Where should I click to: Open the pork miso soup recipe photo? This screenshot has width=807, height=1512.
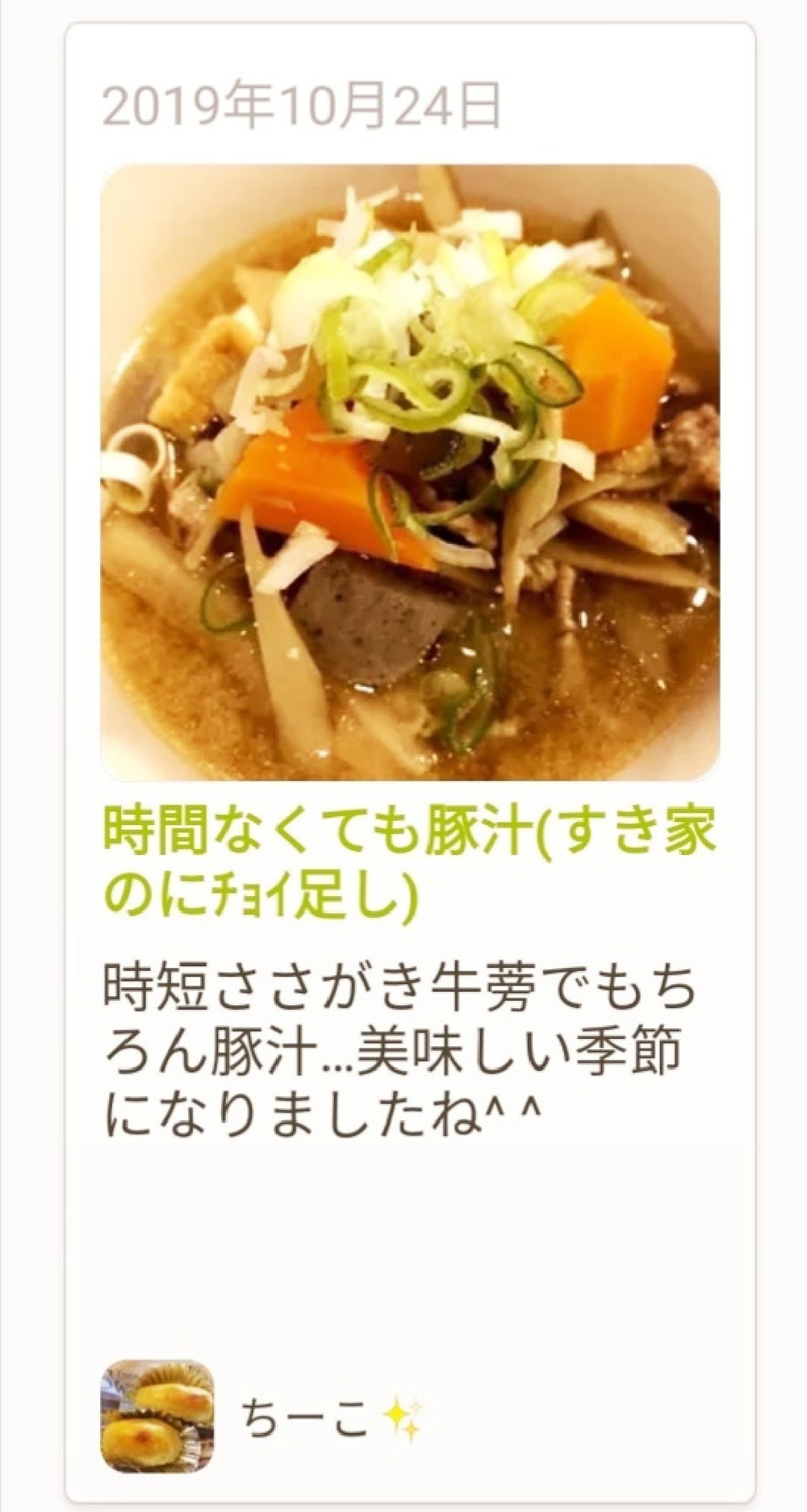point(410,472)
